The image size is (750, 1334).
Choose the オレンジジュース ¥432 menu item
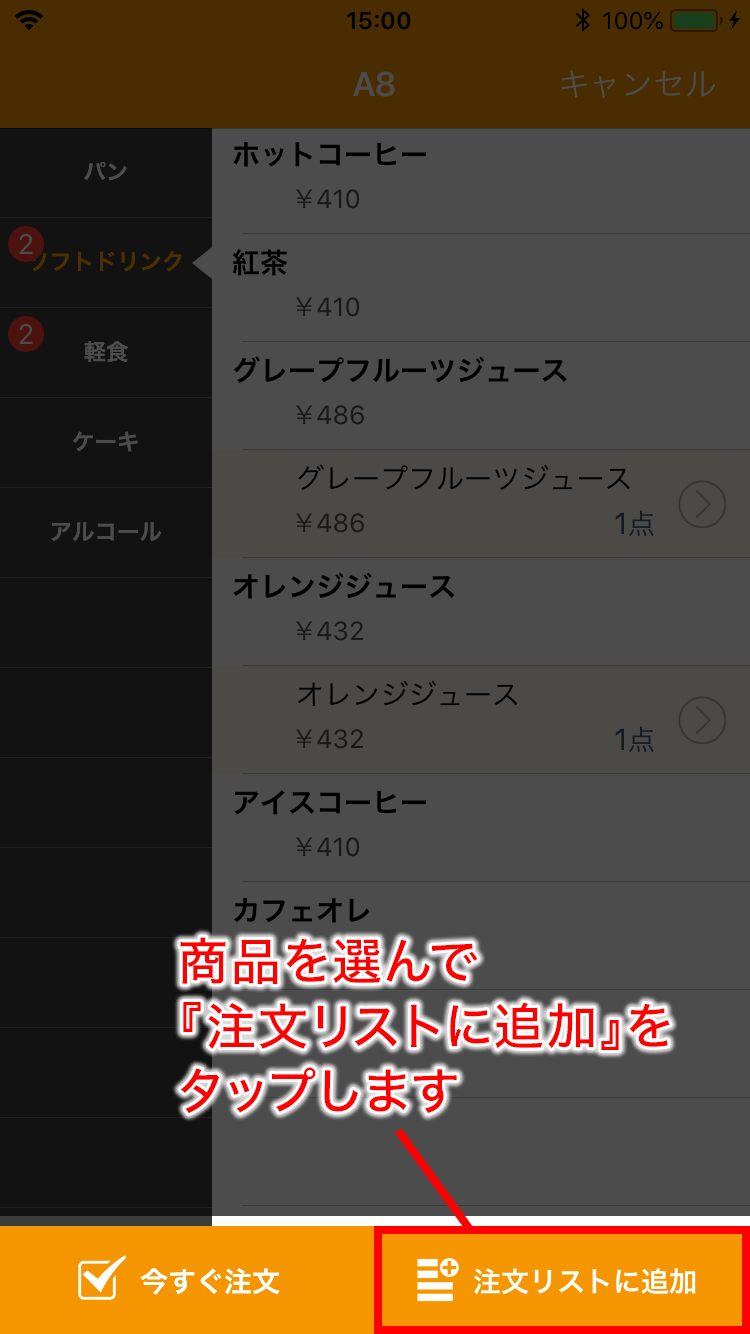(x=481, y=612)
